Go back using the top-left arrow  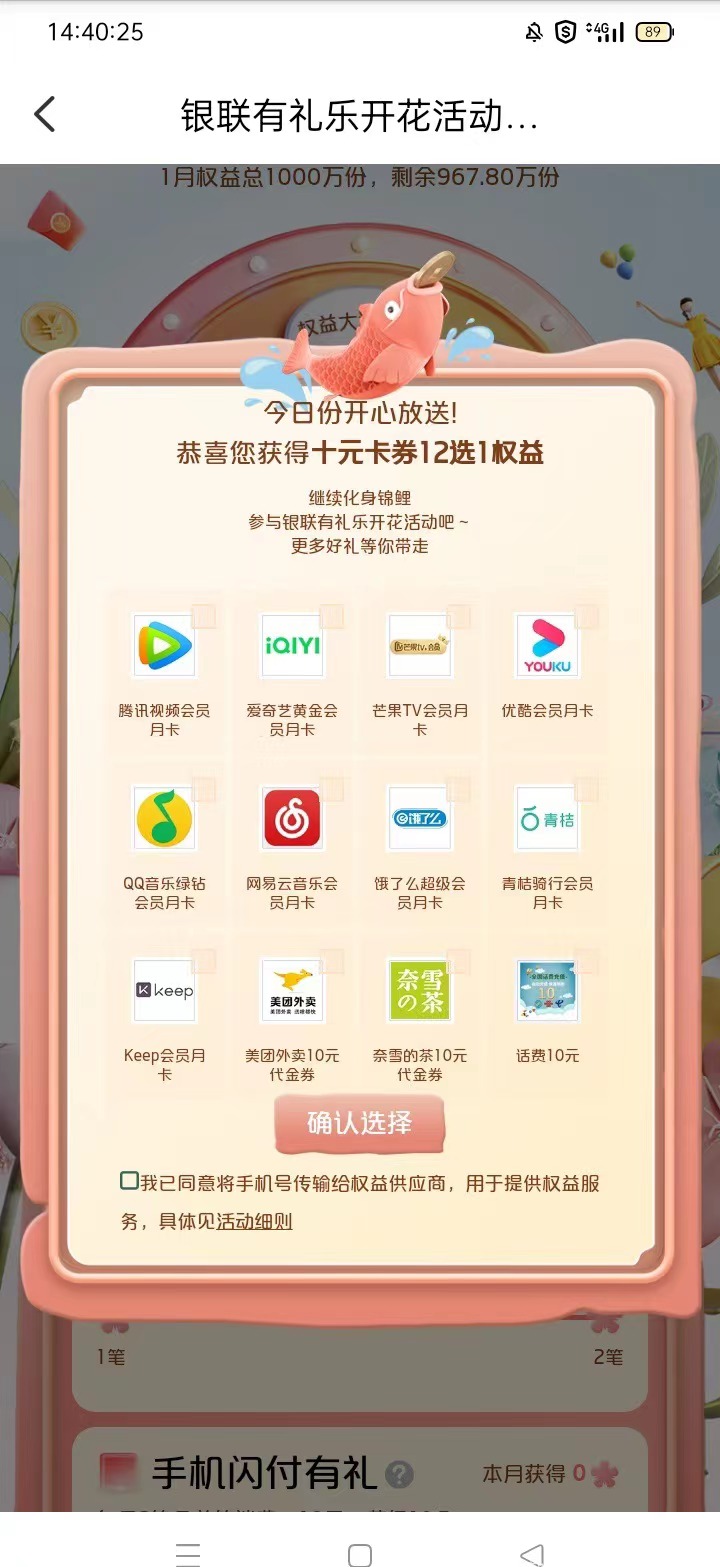(45, 116)
